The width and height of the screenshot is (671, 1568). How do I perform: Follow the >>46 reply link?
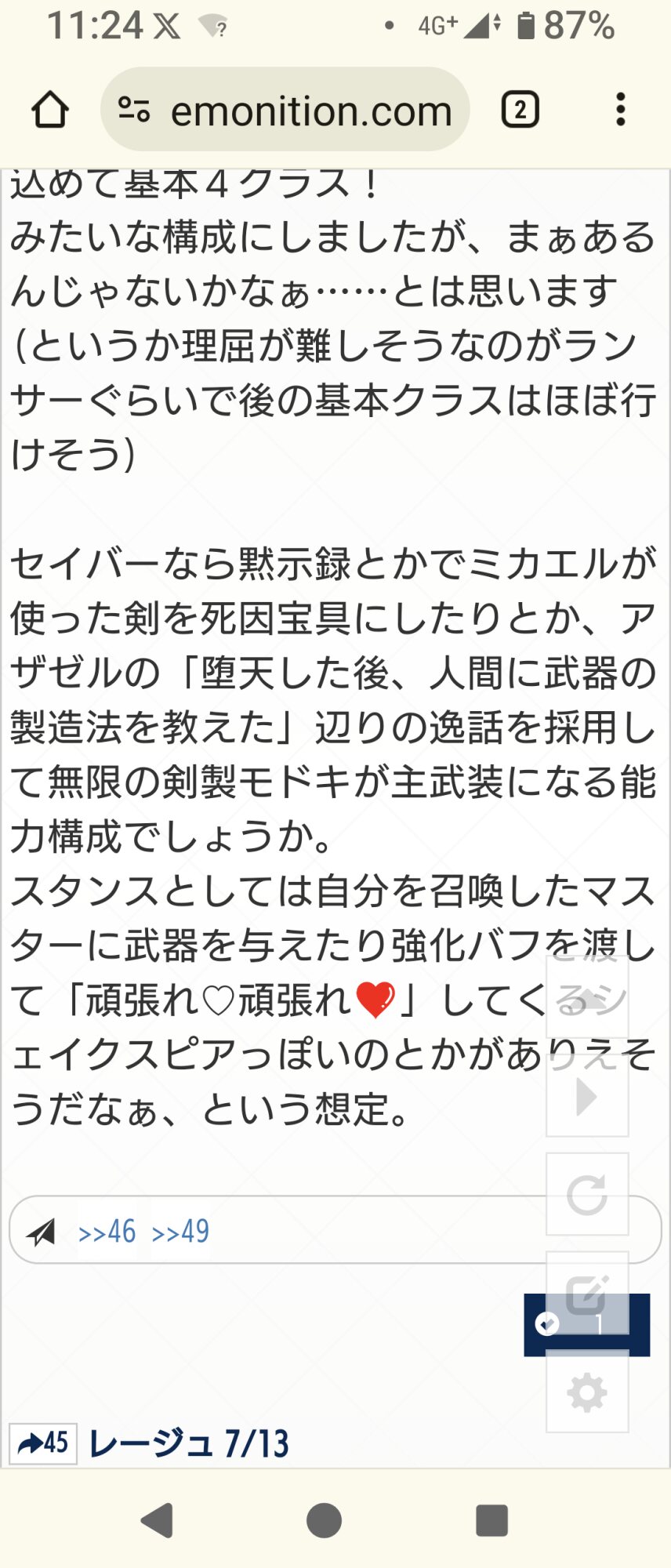107,1232
